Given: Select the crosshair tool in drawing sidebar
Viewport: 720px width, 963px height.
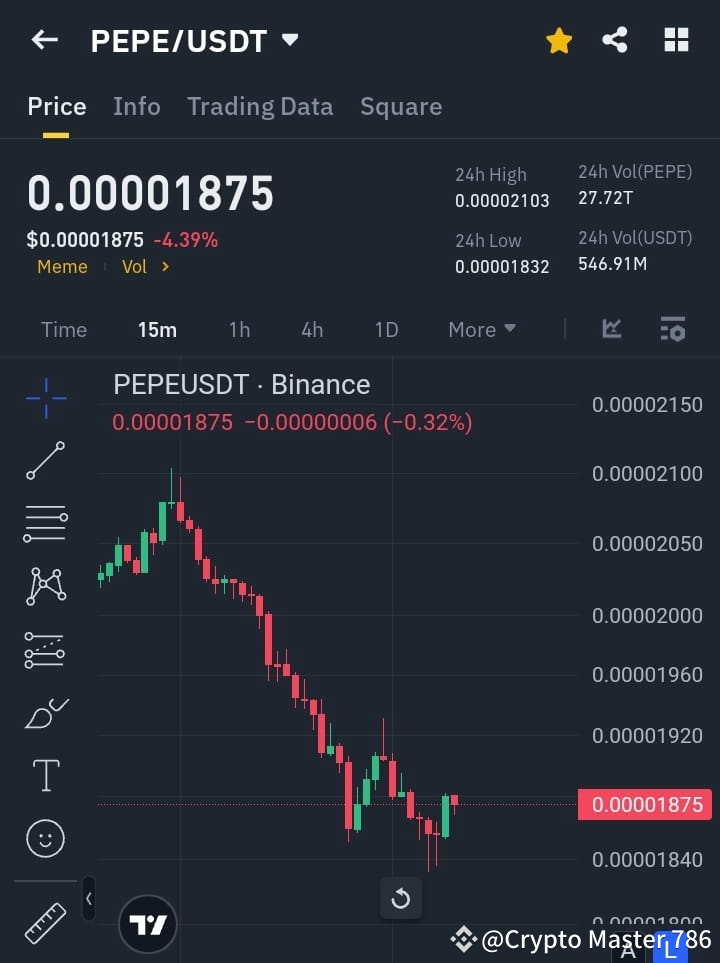Looking at the screenshot, I should [45, 399].
